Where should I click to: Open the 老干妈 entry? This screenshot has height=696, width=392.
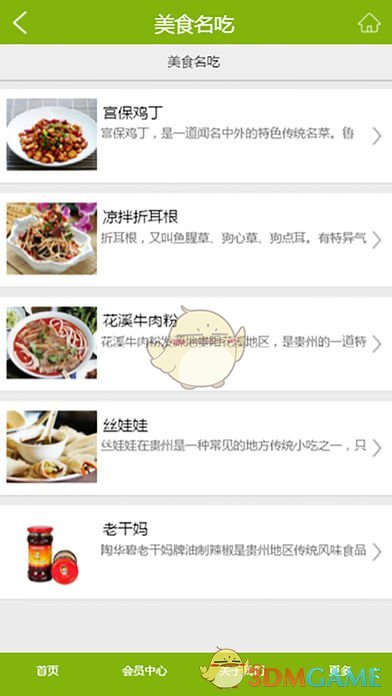click(196, 551)
